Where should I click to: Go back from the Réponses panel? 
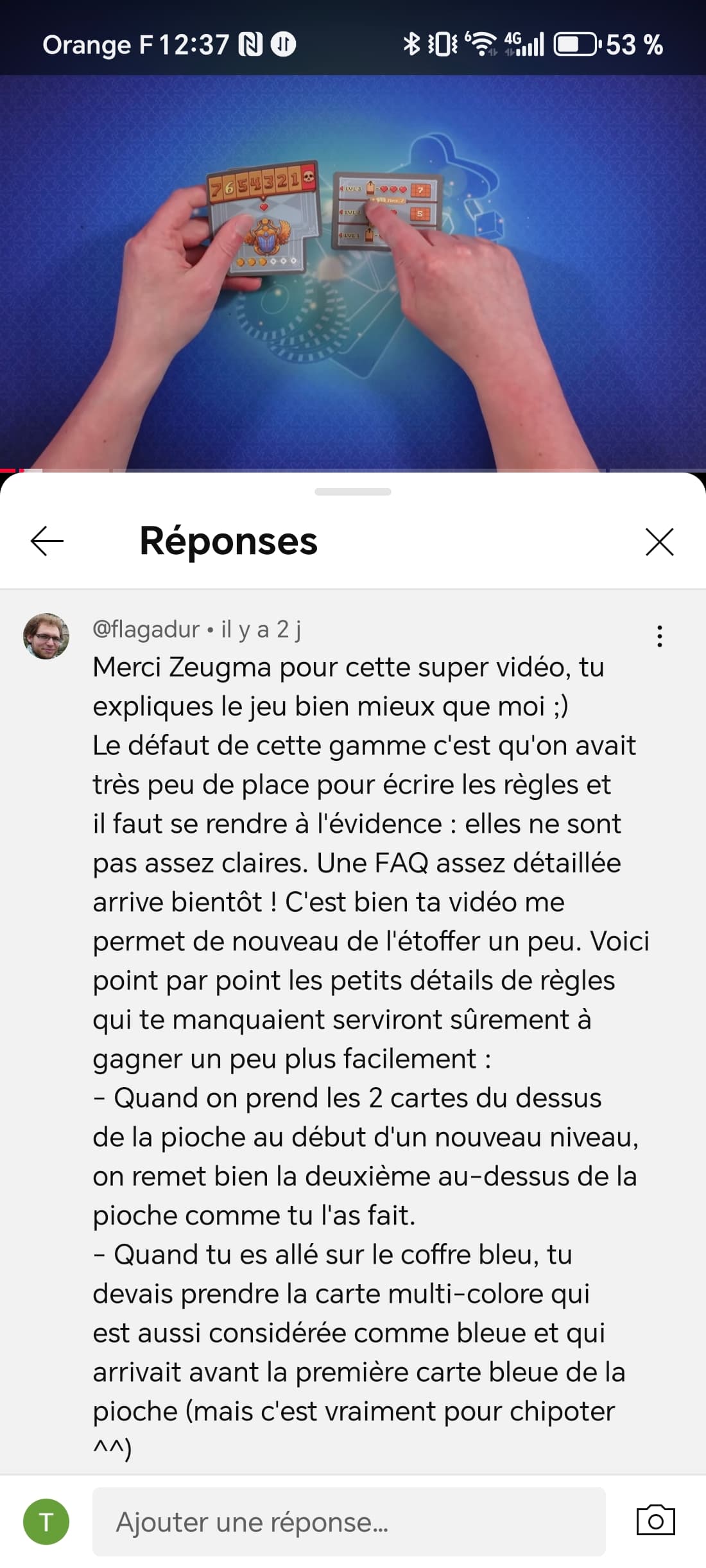pyautogui.click(x=47, y=541)
